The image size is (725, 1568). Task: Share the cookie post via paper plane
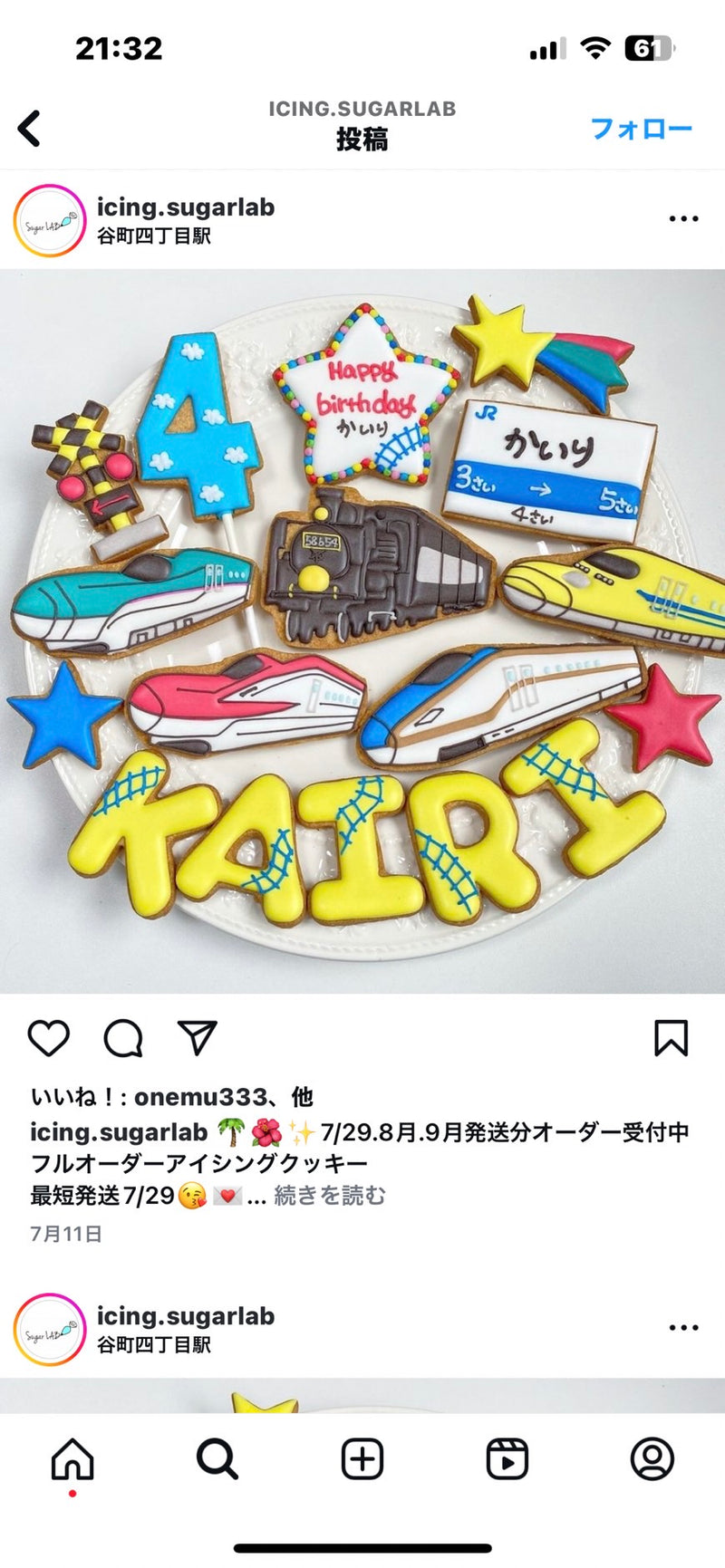pyautogui.click(x=198, y=1038)
